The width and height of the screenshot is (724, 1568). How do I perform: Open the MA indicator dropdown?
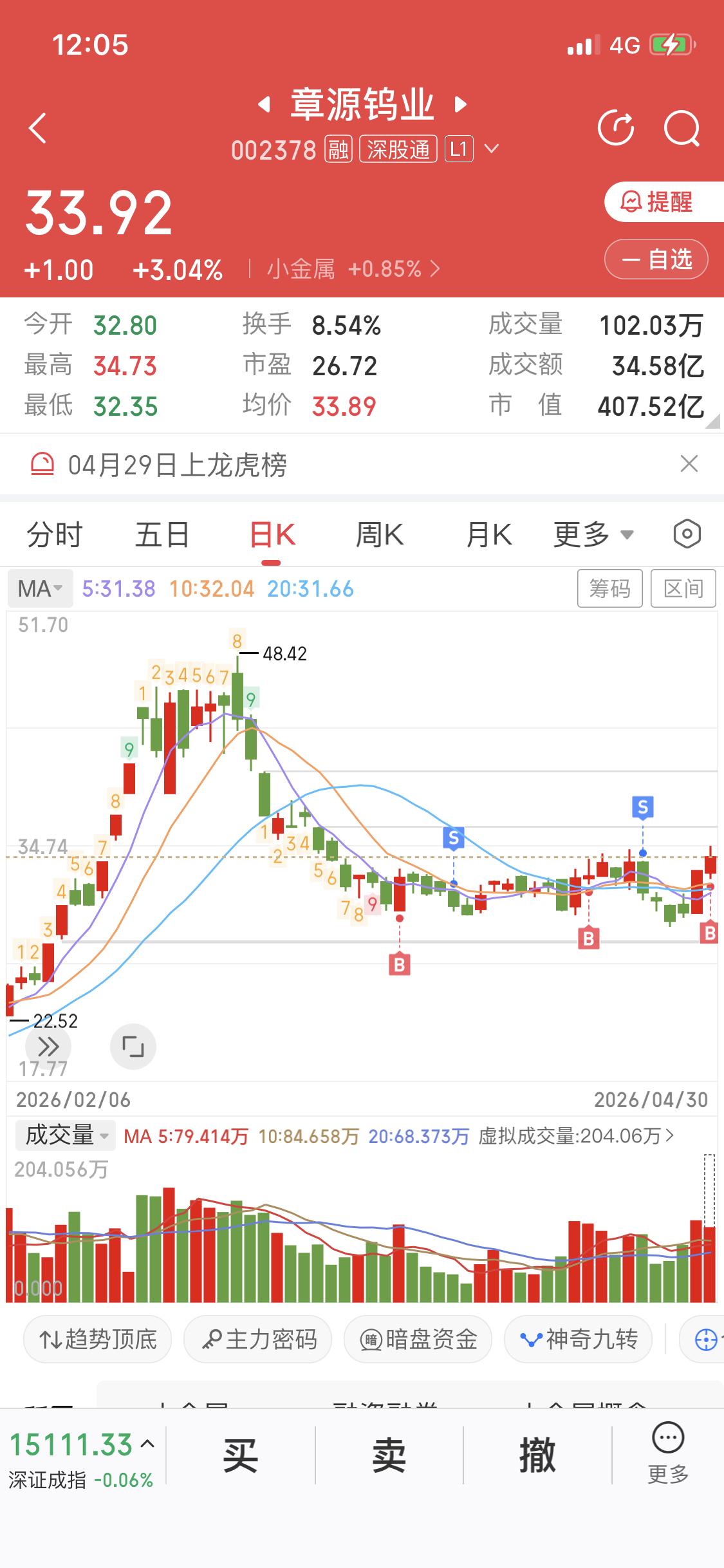[x=39, y=588]
